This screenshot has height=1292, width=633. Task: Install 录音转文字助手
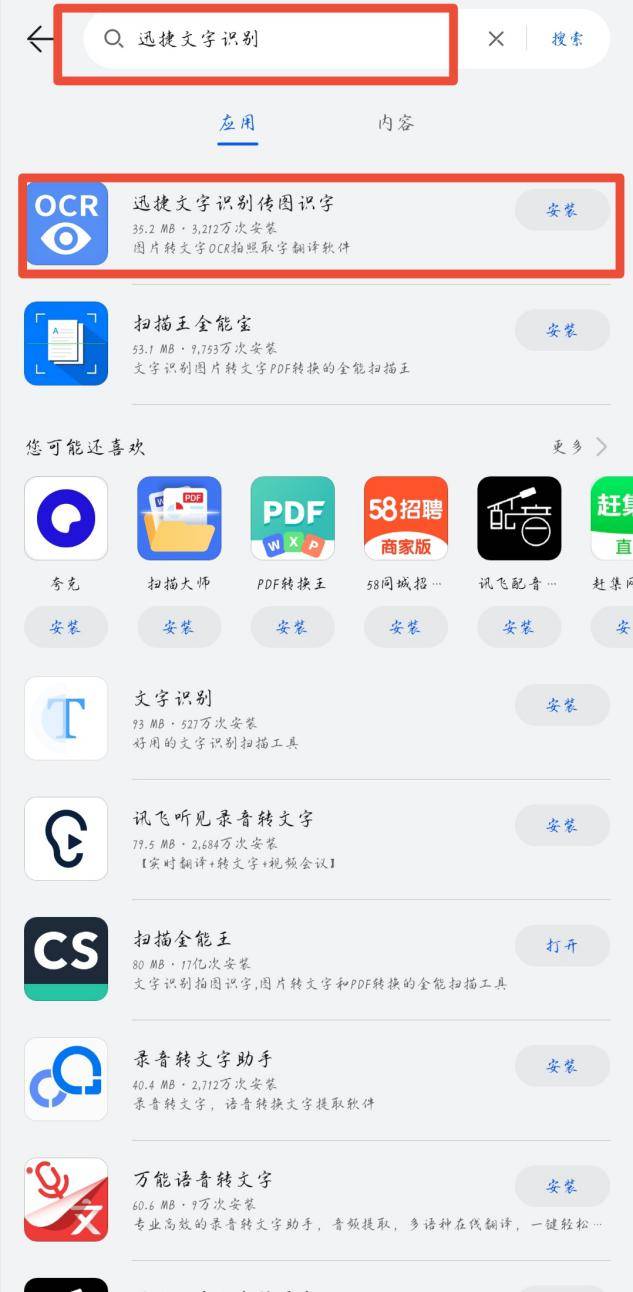[562, 1066]
